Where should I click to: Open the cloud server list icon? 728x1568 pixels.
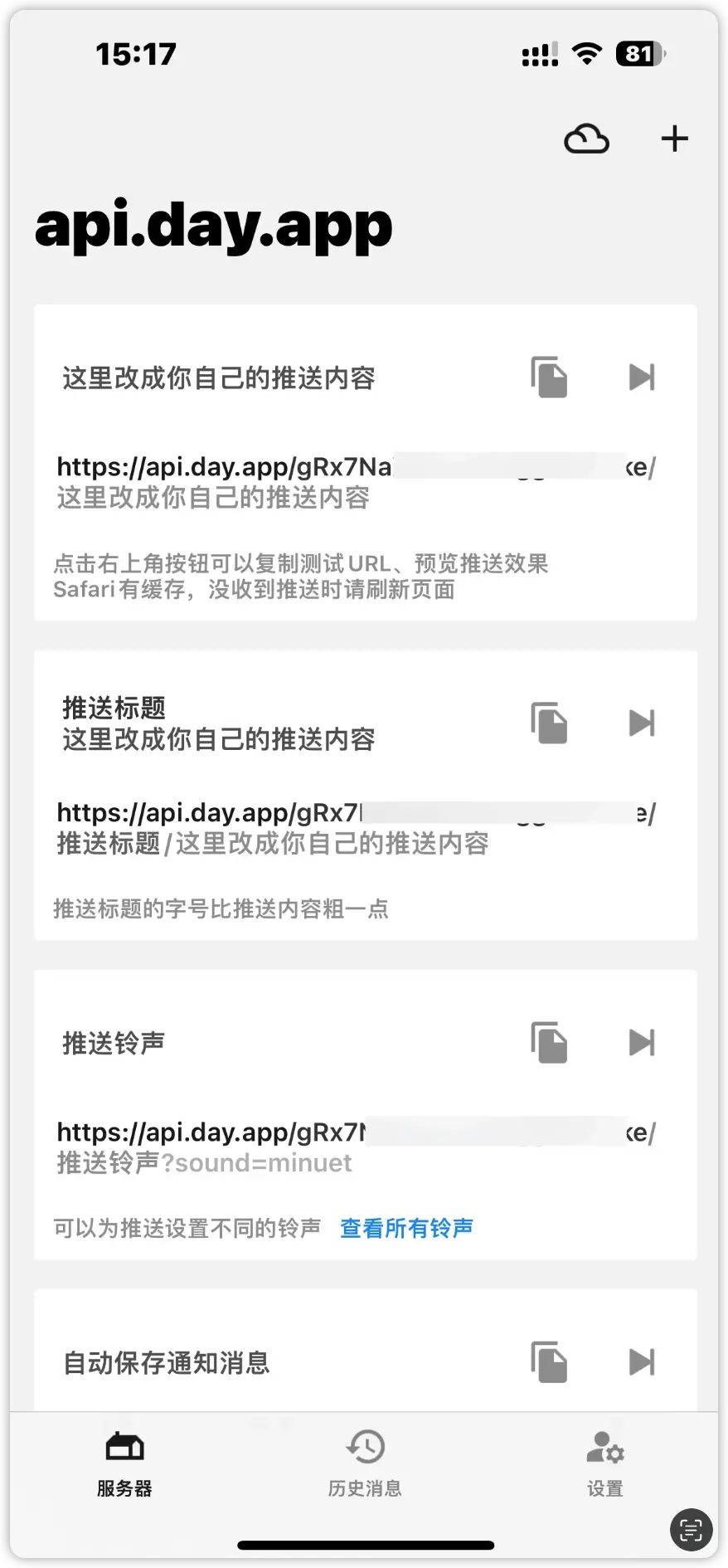(x=586, y=139)
